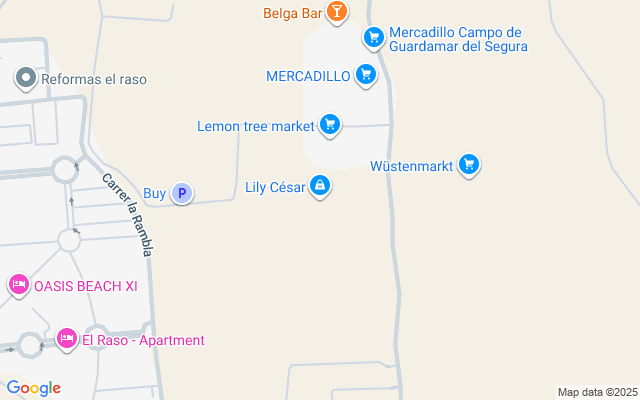The width and height of the screenshot is (640, 400).
Task: Open the Belga Bar marker
Action: click(338, 13)
